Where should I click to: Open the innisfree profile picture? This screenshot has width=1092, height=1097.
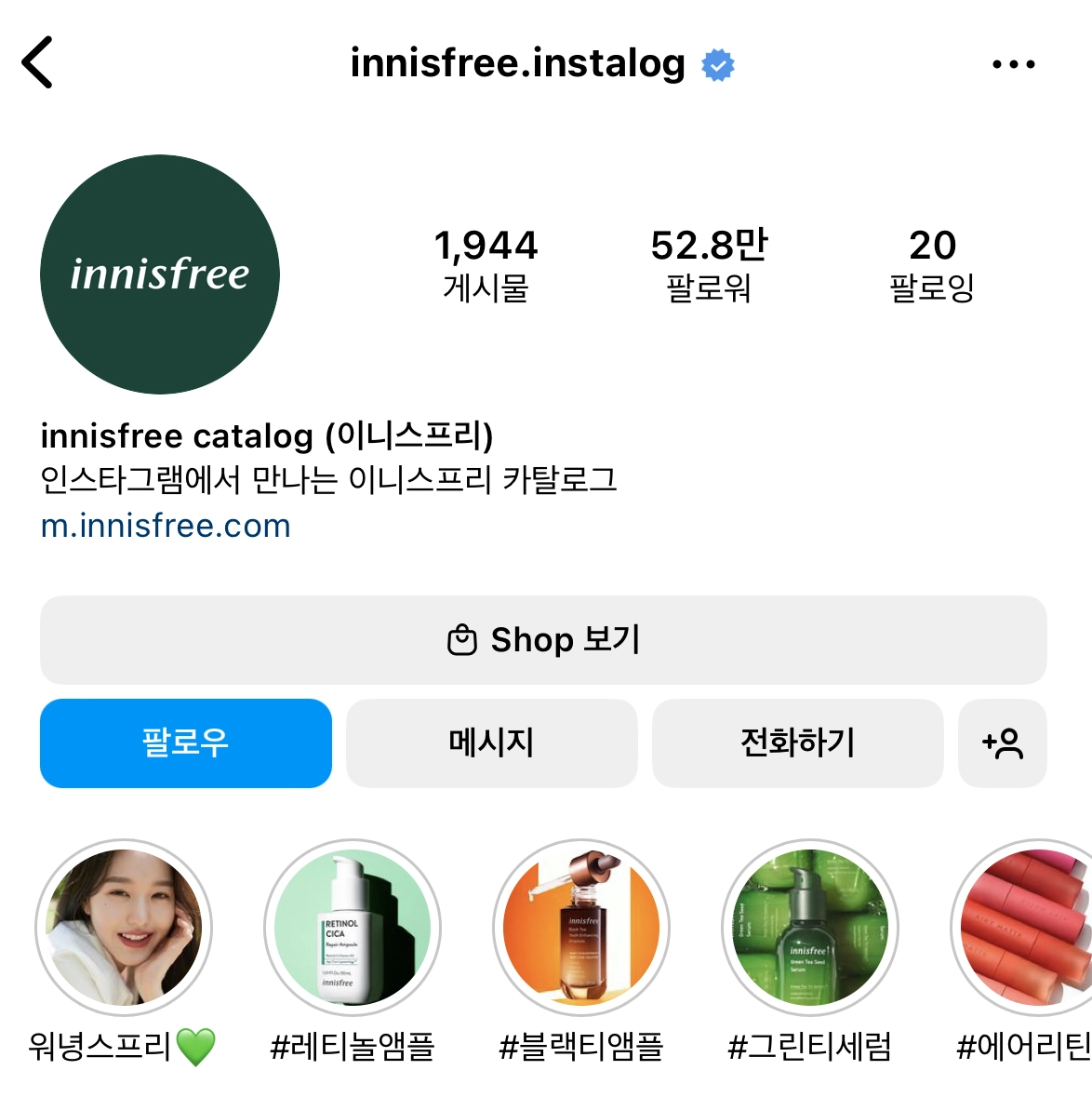click(160, 274)
